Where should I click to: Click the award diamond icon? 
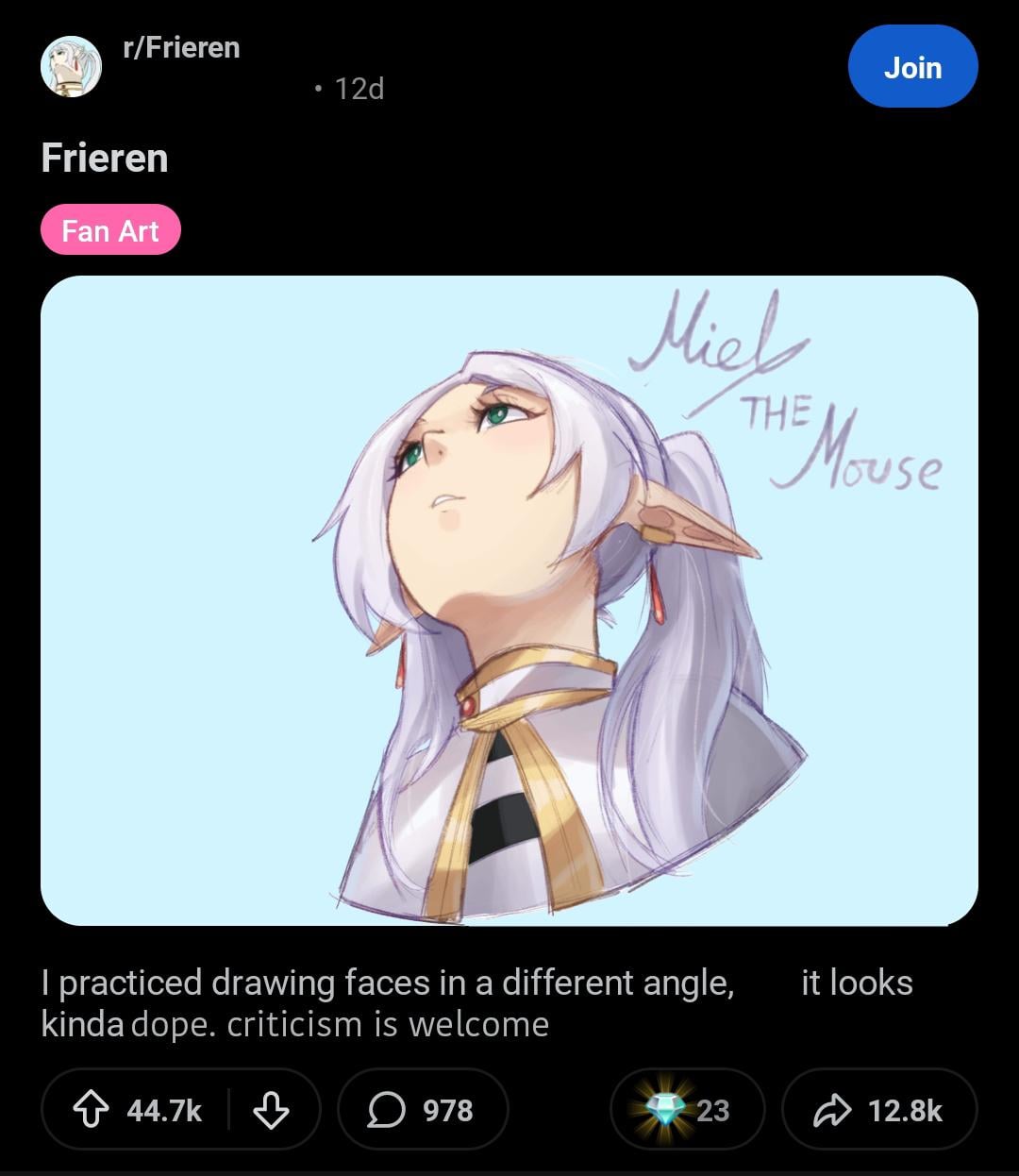[x=667, y=1110]
